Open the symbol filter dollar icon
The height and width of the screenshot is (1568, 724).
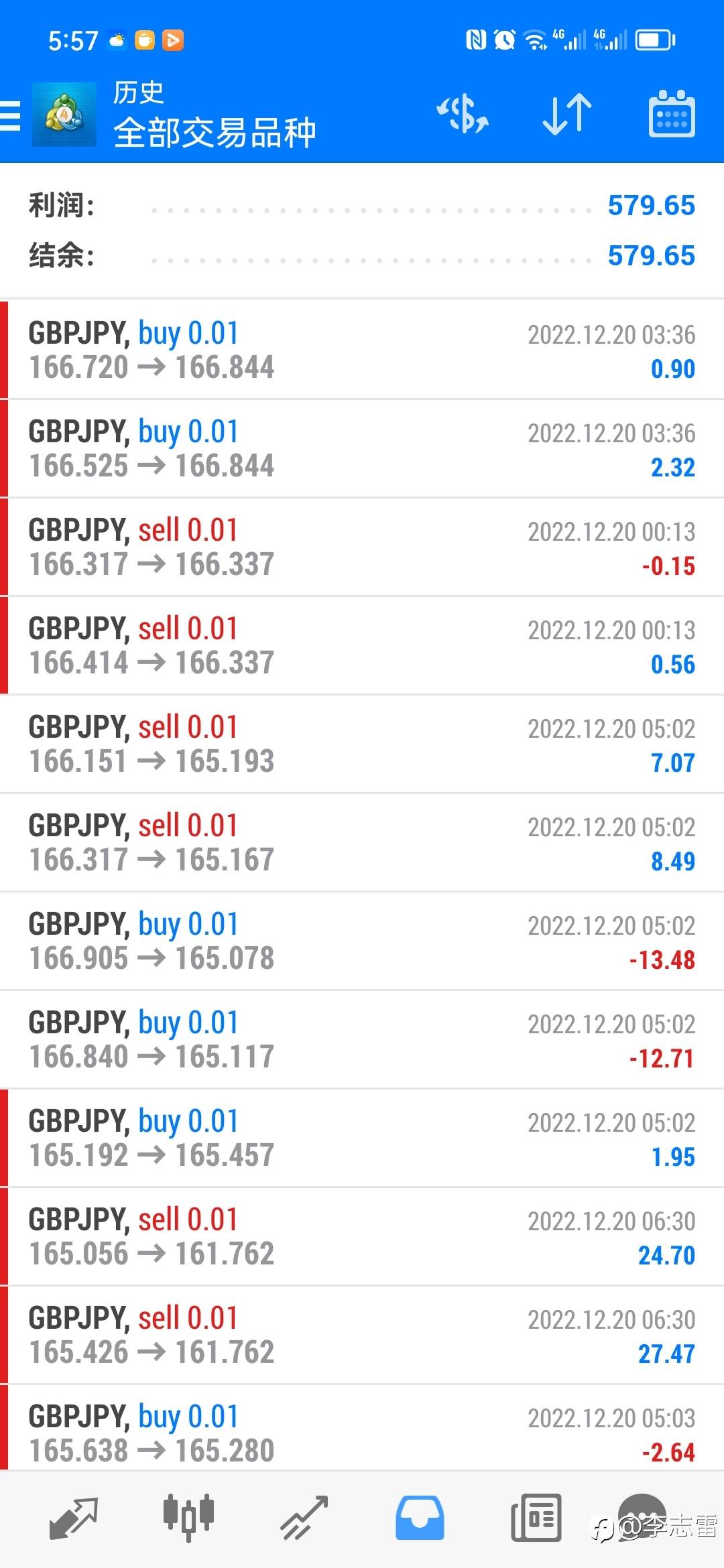(x=463, y=114)
